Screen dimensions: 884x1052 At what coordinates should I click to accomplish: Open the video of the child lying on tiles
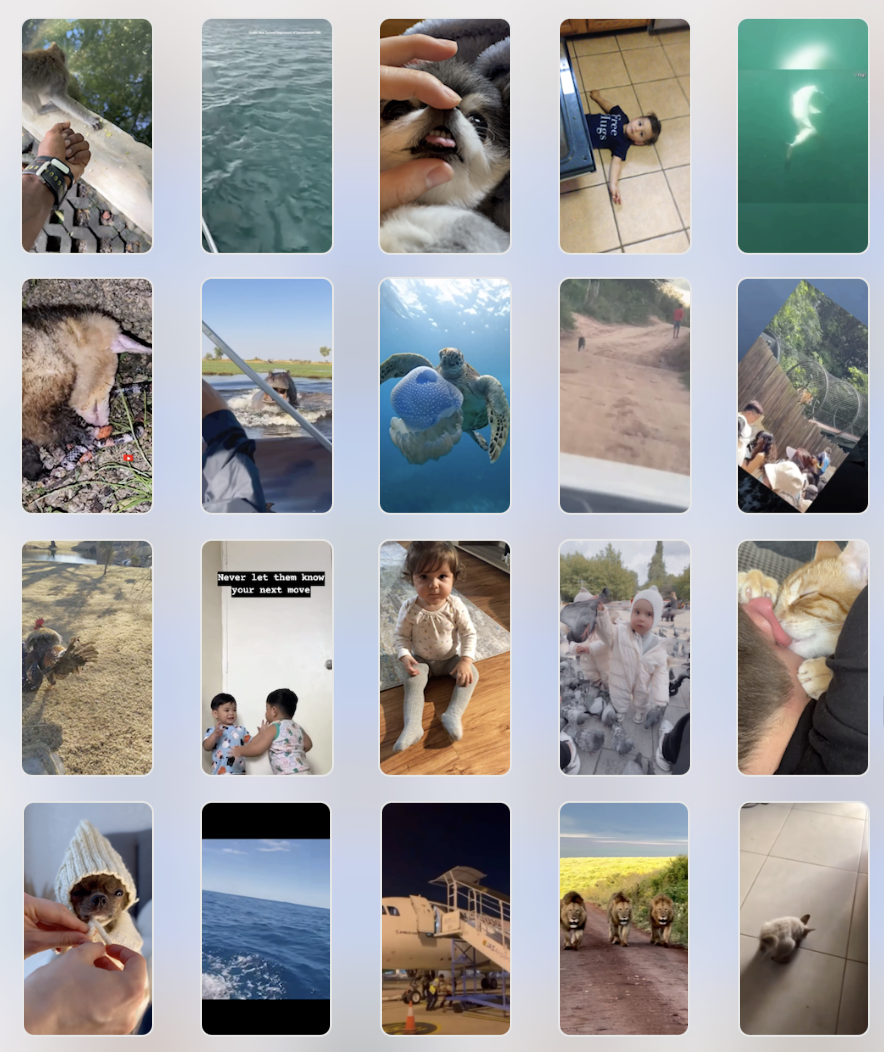pyautogui.click(x=624, y=135)
